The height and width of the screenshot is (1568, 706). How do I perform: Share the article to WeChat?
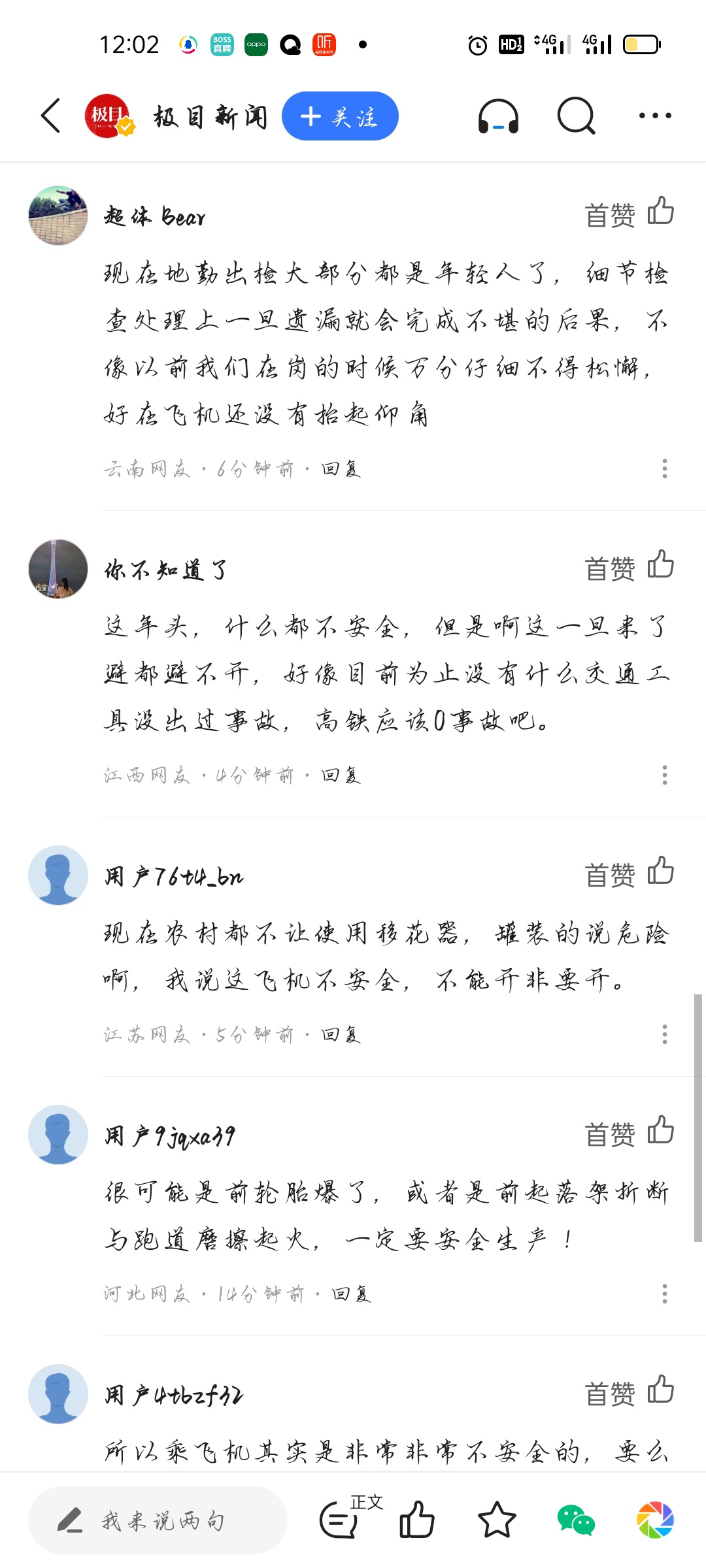(x=576, y=1520)
